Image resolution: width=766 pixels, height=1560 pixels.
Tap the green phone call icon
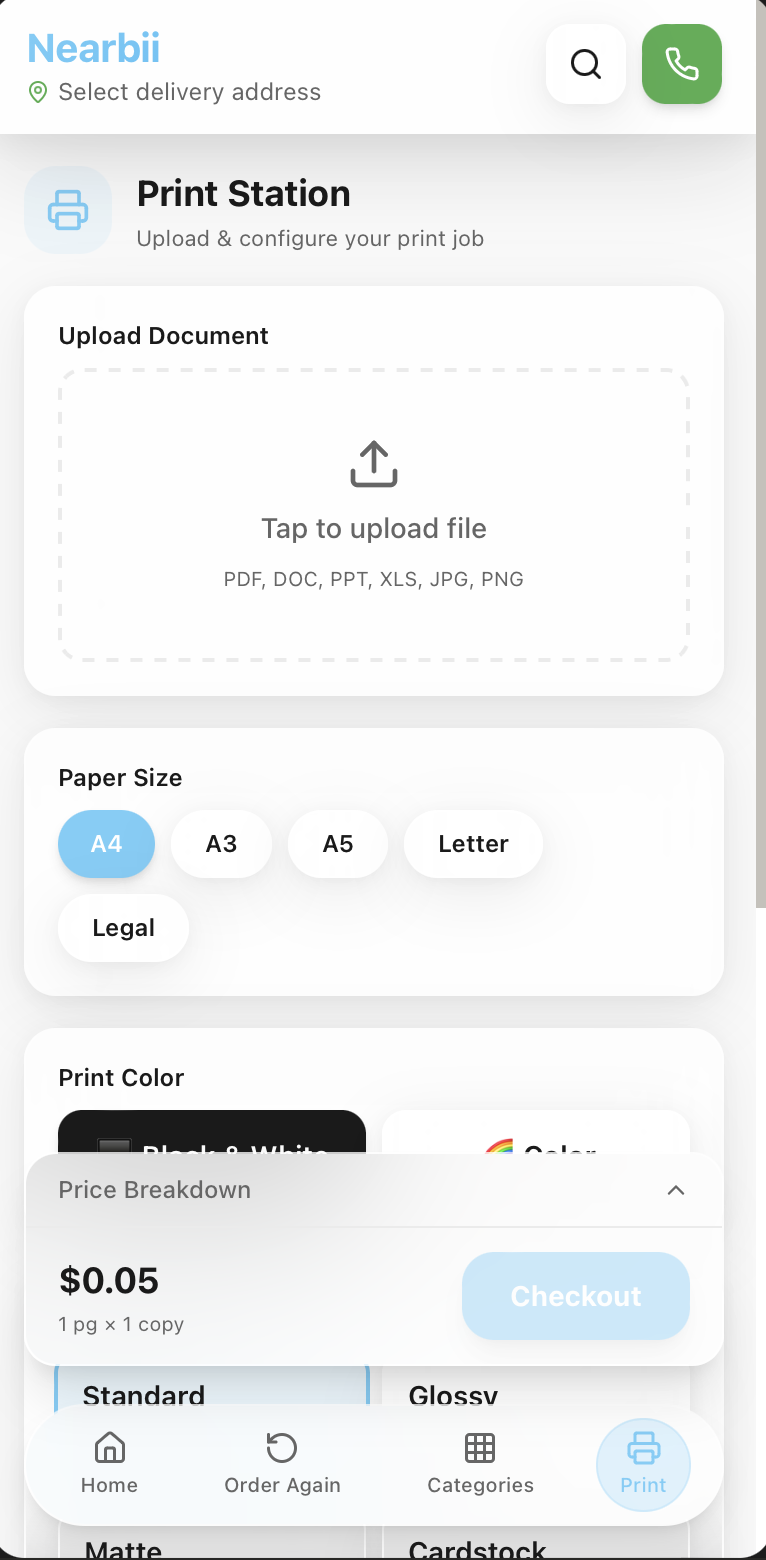(x=681, y=64)
